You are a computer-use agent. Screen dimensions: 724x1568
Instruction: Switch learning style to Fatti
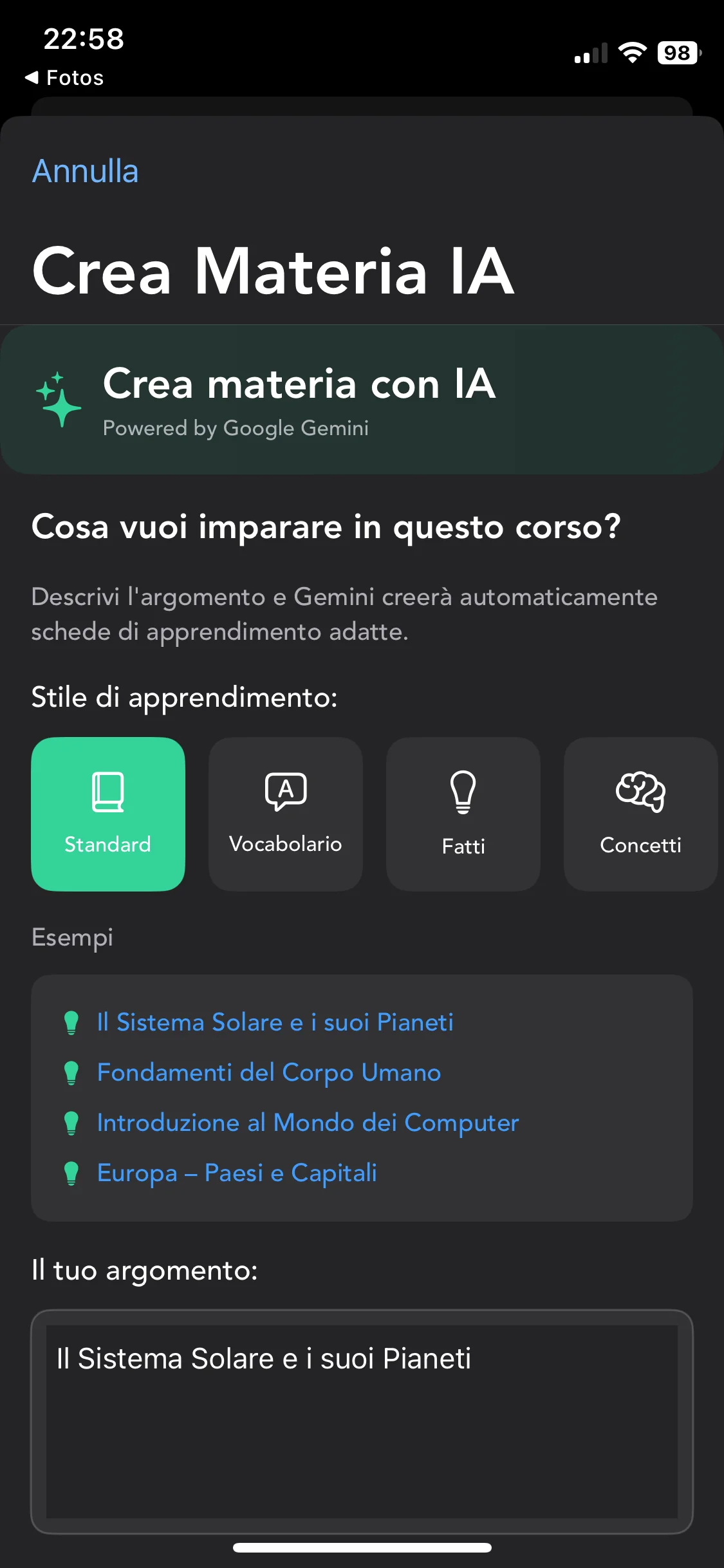coord(463,815)
